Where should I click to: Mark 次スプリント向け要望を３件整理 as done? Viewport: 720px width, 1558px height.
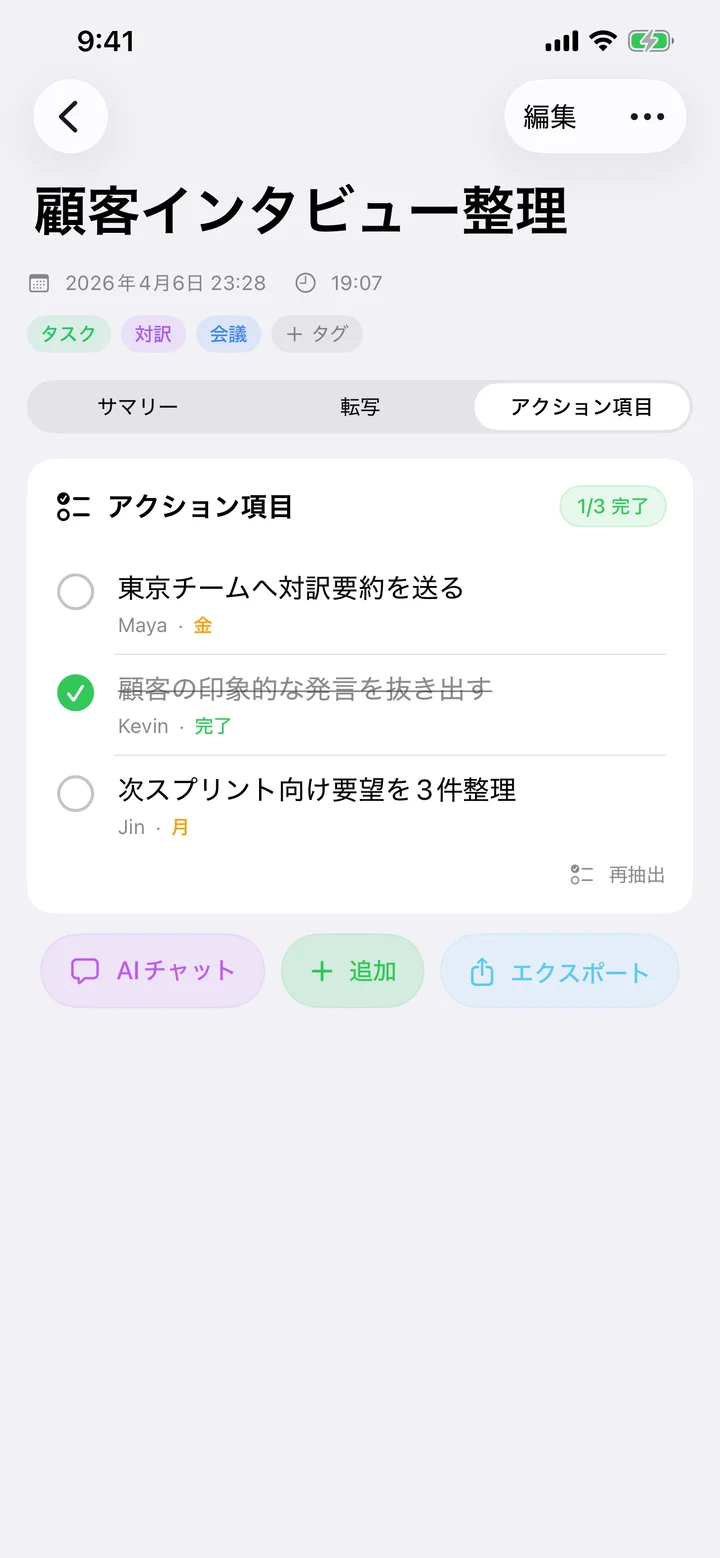tap(75, 793)
